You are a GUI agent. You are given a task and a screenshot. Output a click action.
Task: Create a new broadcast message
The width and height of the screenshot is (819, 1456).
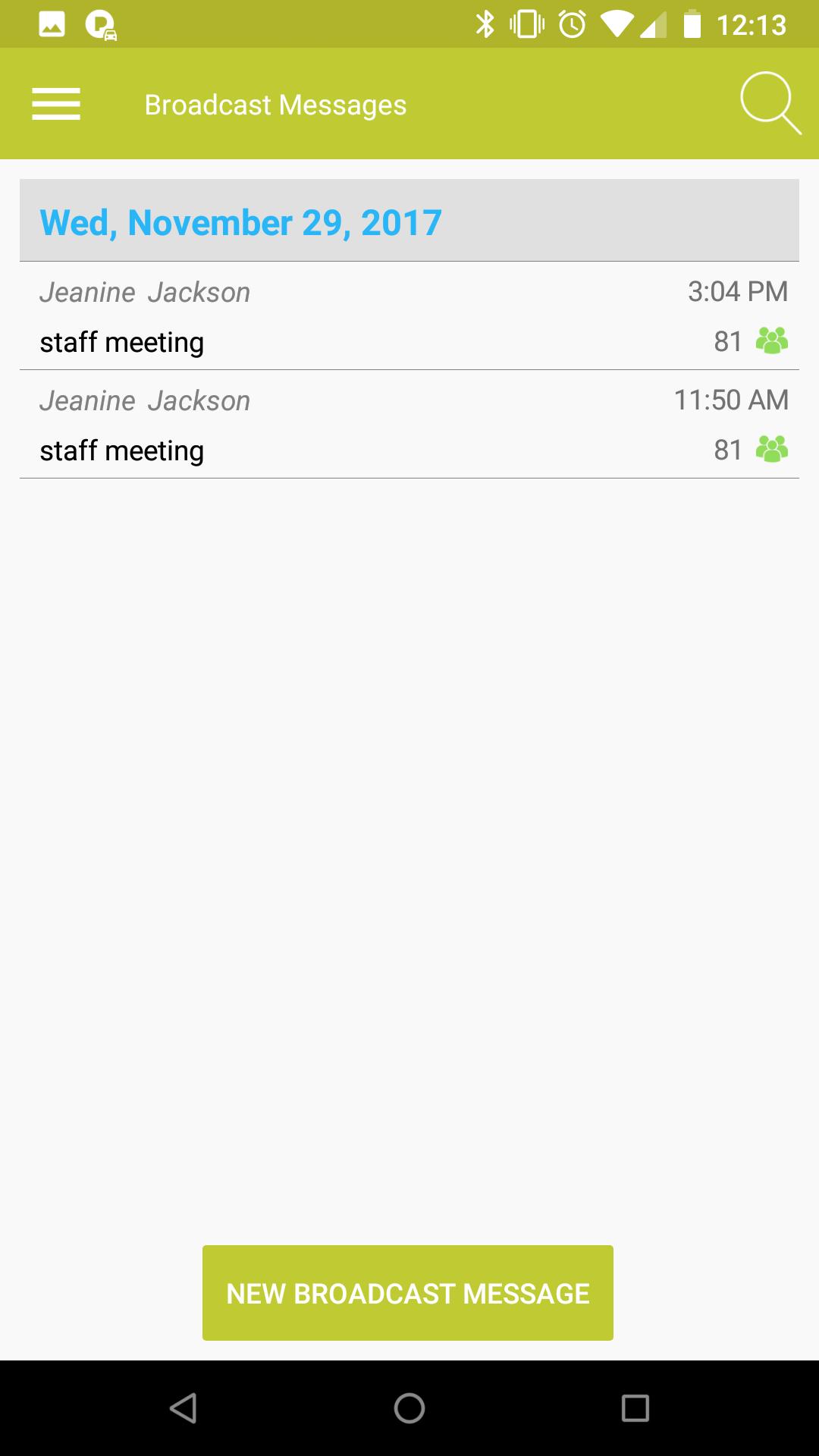point(408,1293)
